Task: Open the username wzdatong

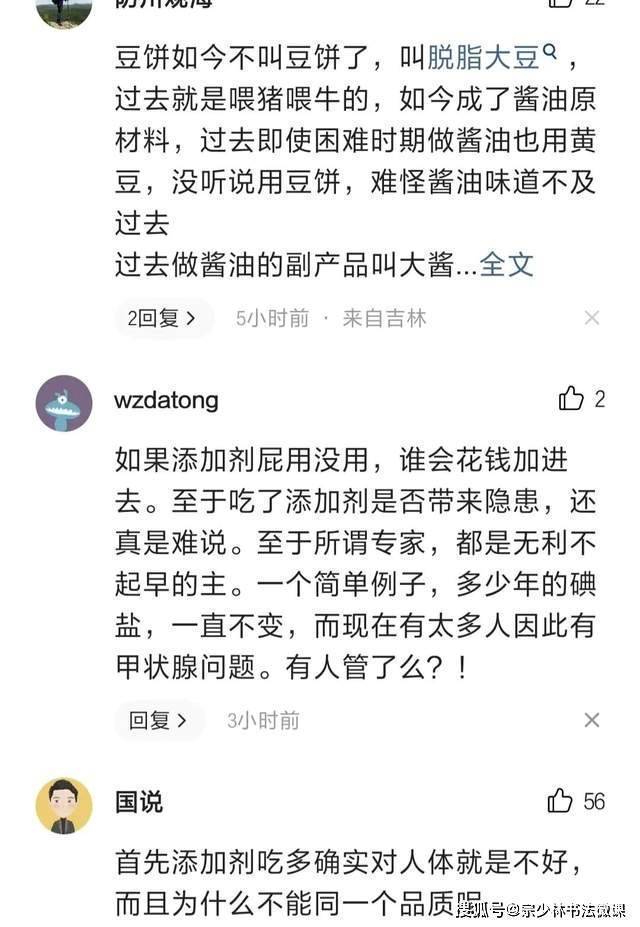Action: (166, 400)
